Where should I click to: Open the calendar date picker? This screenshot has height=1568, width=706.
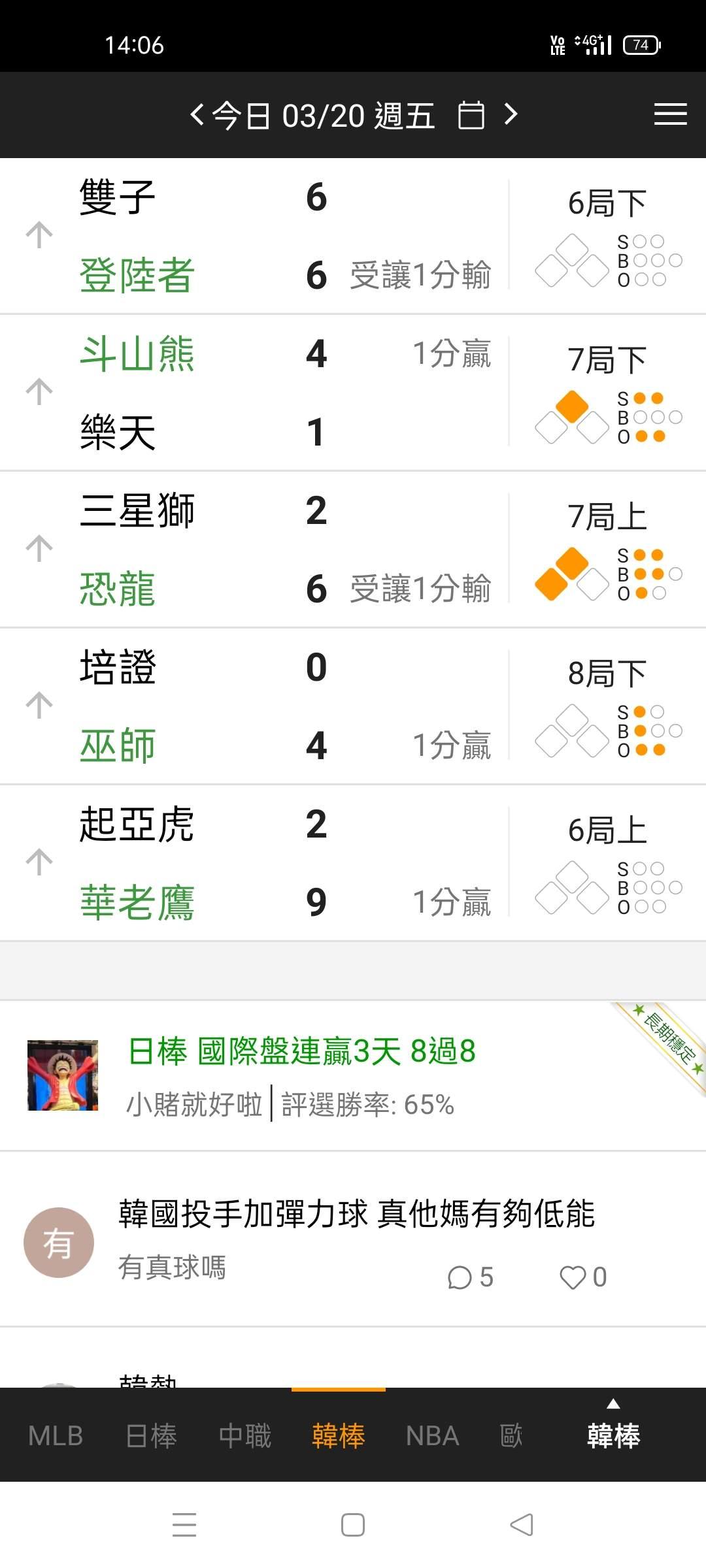coord(471,115)
